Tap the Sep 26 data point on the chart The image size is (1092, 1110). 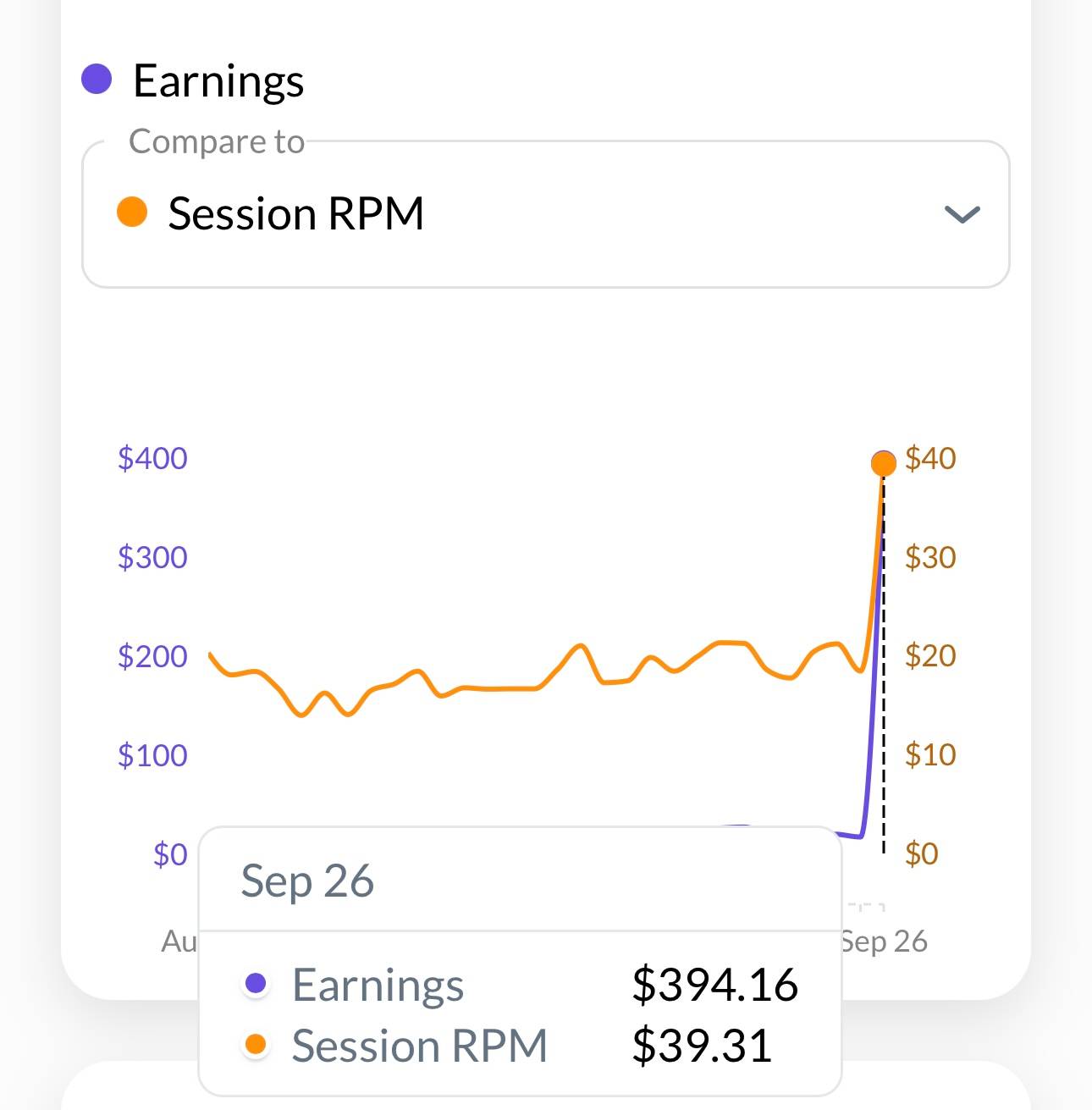883,464
